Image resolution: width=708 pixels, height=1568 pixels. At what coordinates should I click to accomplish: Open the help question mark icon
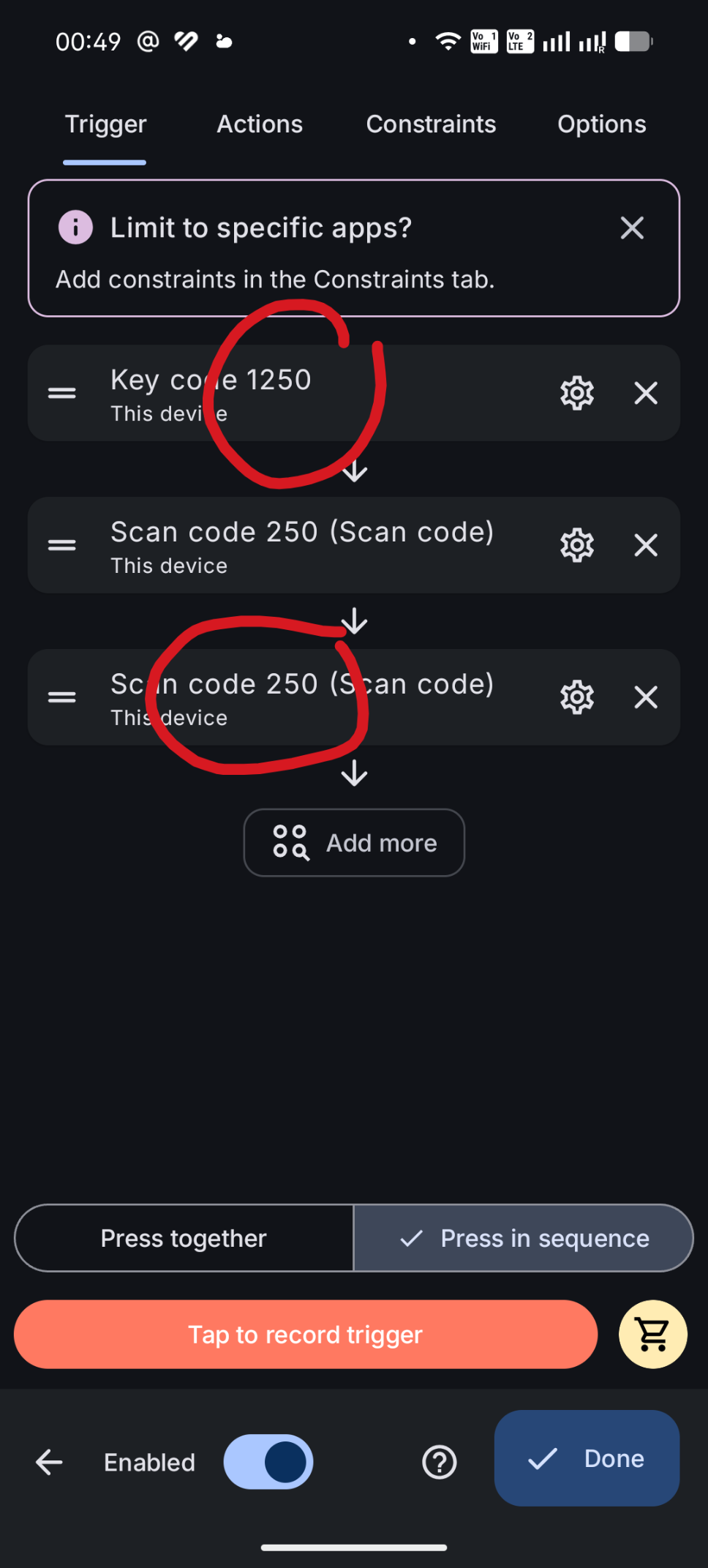pyautogui.click(x=440, y=1463)
